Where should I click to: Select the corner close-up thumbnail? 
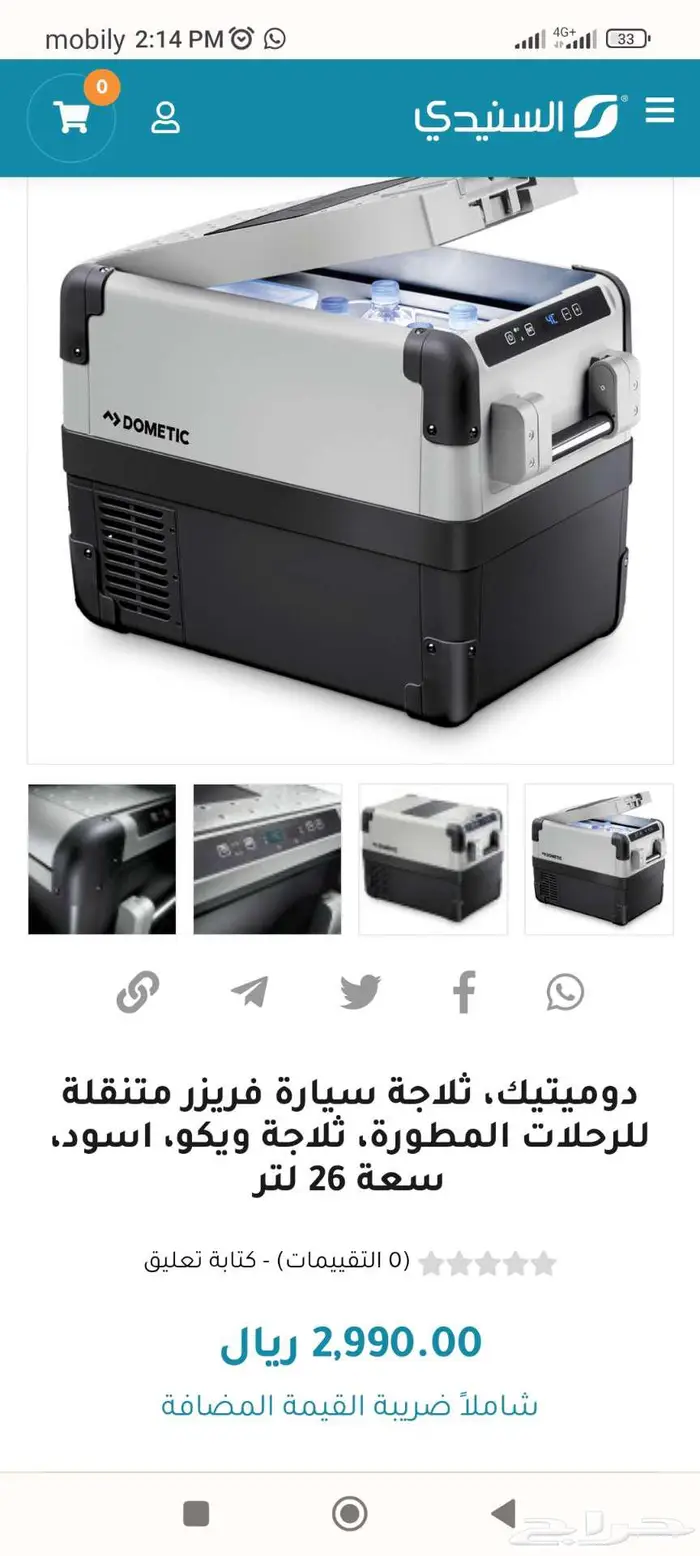pyautogui.click(x=102, y=859)
